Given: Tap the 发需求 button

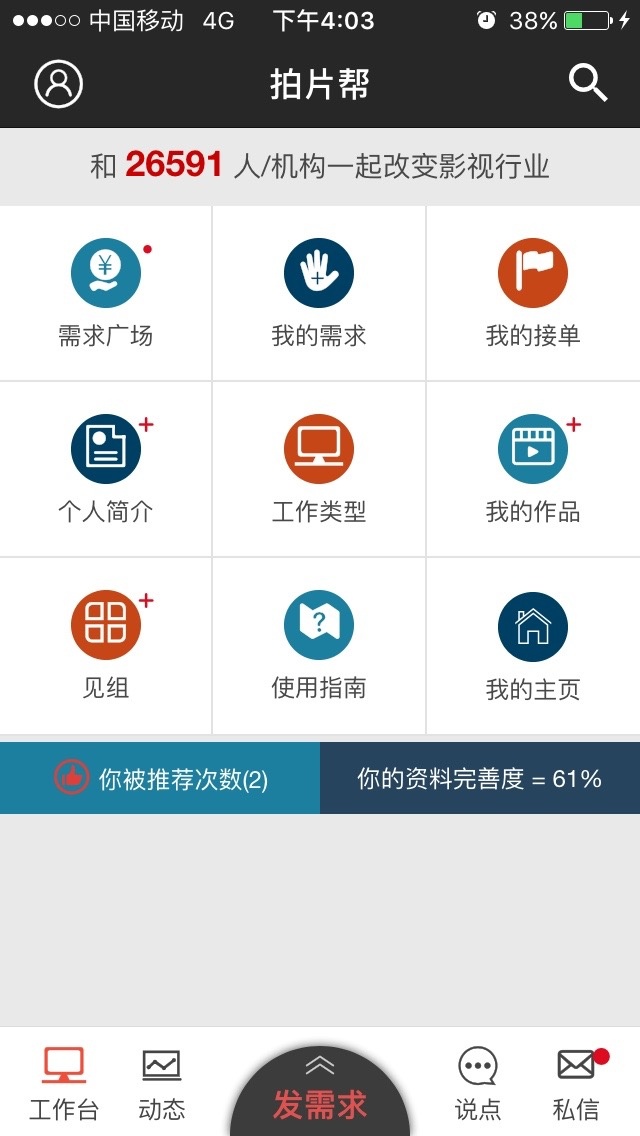Looking at the screenshot, I should tap(320, 1098).
